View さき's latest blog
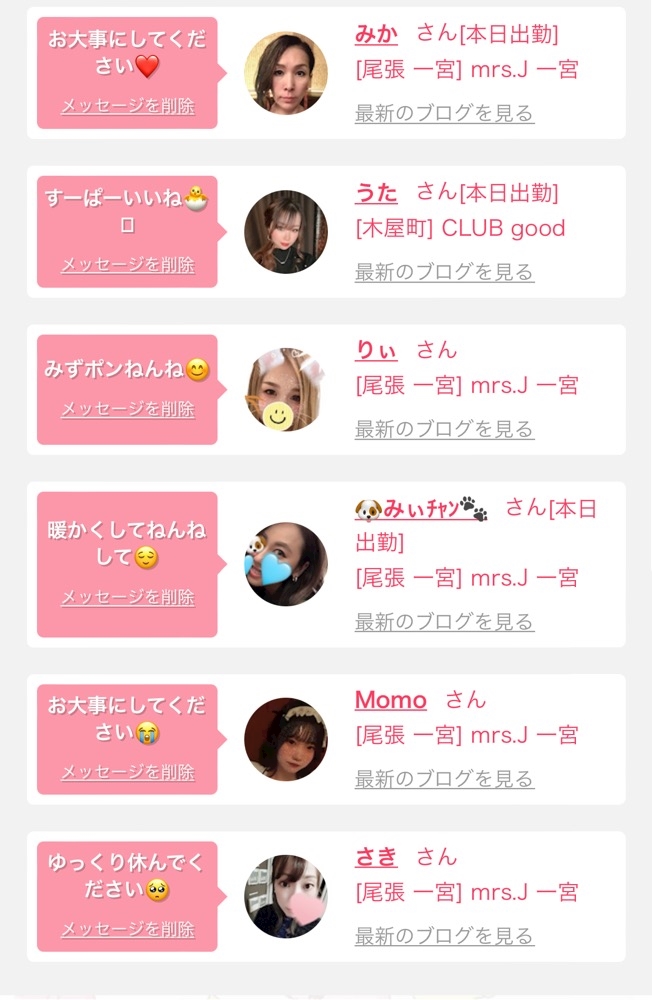Image resolution: width=652 pixels, height=1000 pixels. pos(444,936)
